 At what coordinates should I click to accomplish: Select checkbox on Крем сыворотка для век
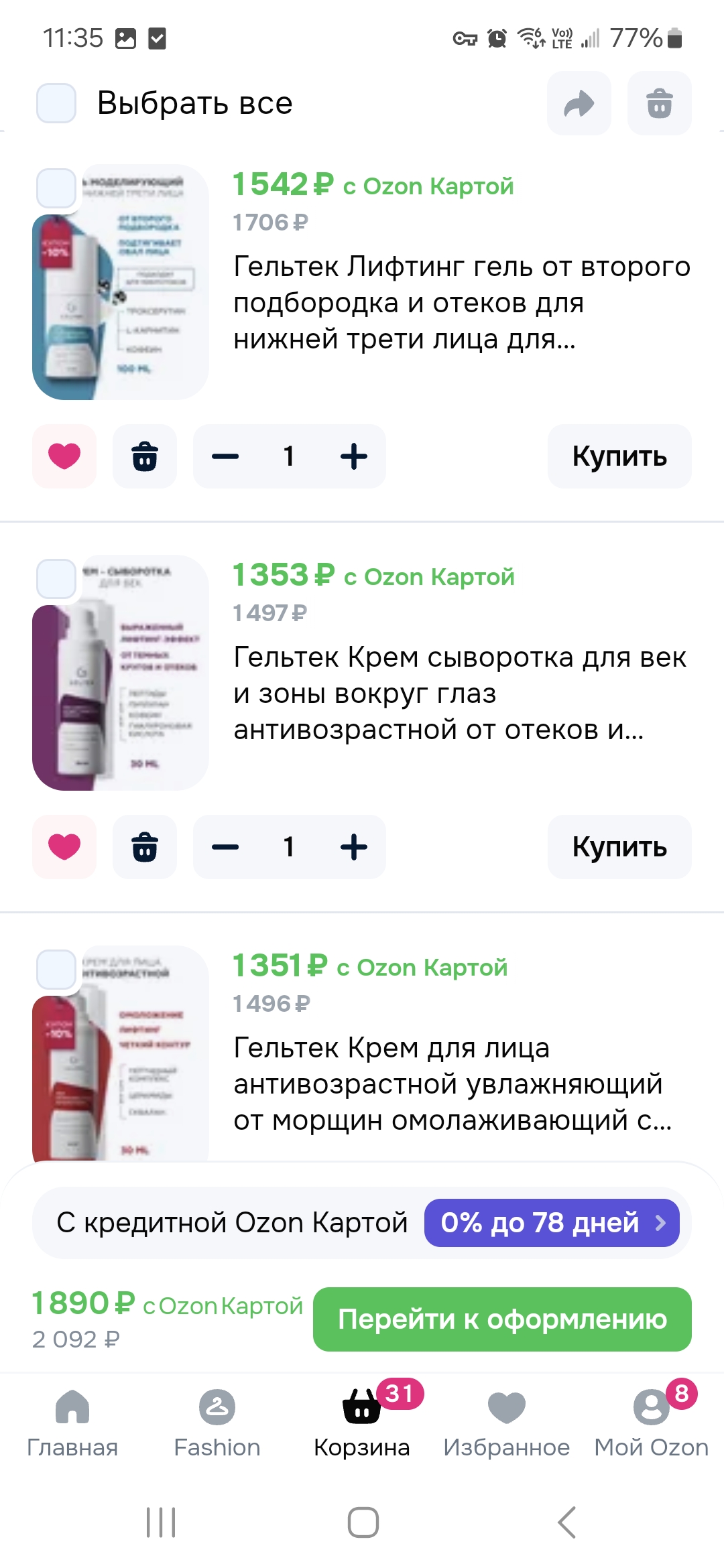pyautogui.click(x=56, y=578)
